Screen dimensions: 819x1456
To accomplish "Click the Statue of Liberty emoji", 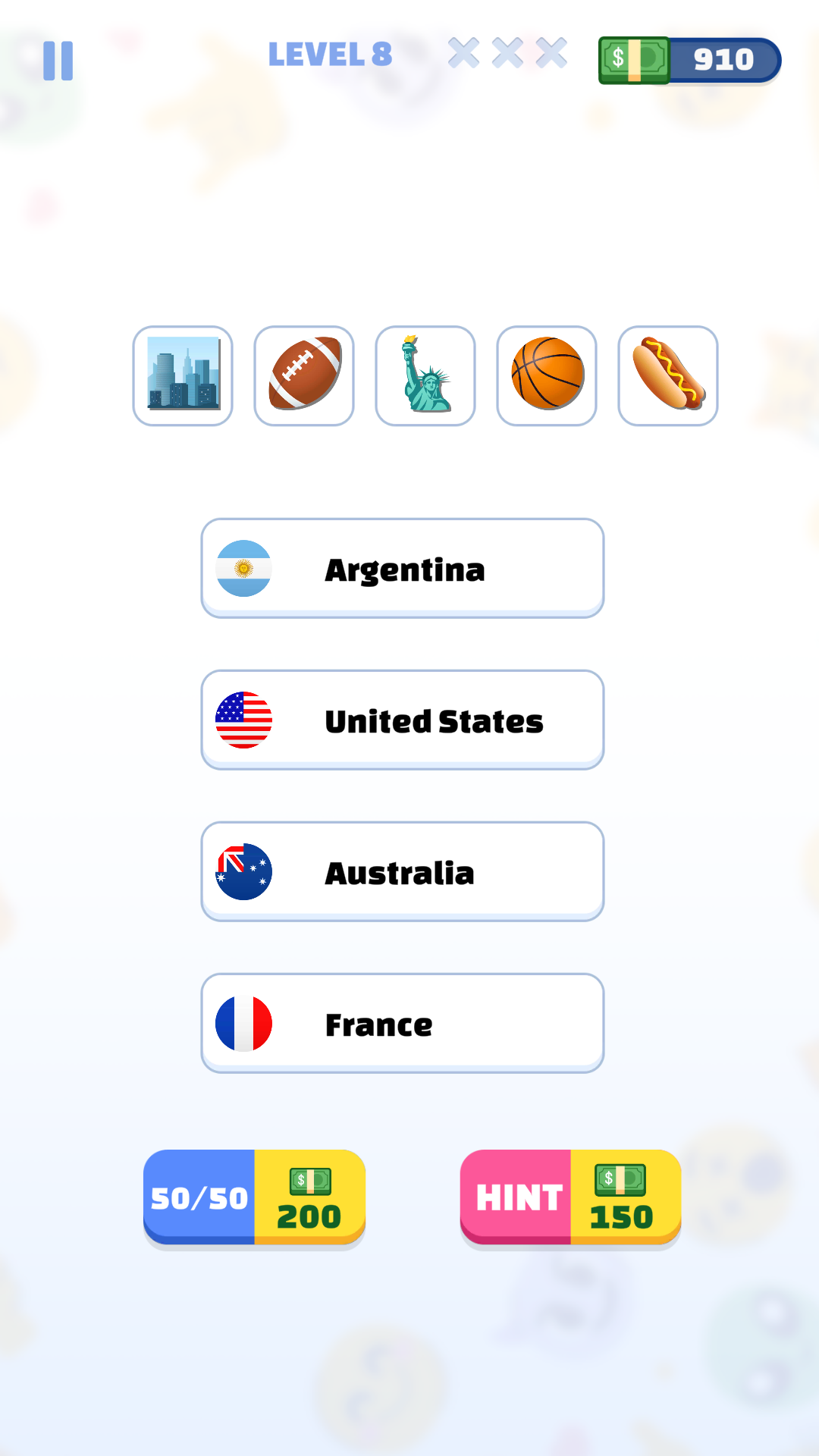I will (x=425, y=375).
